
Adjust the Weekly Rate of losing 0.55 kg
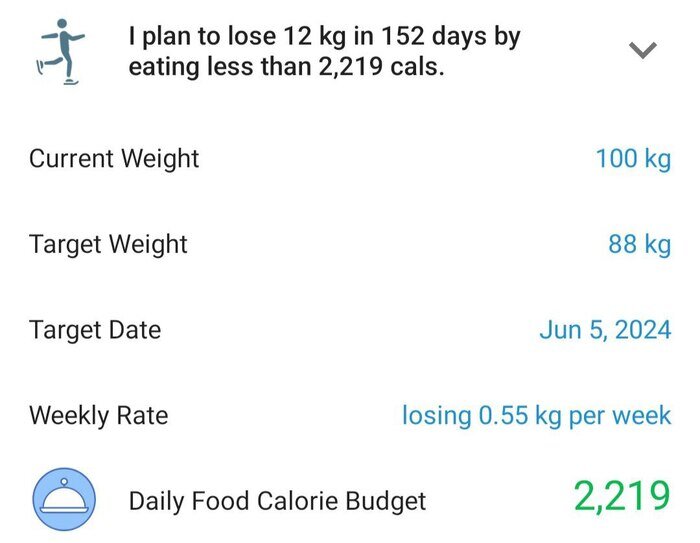tap(536, 415)
